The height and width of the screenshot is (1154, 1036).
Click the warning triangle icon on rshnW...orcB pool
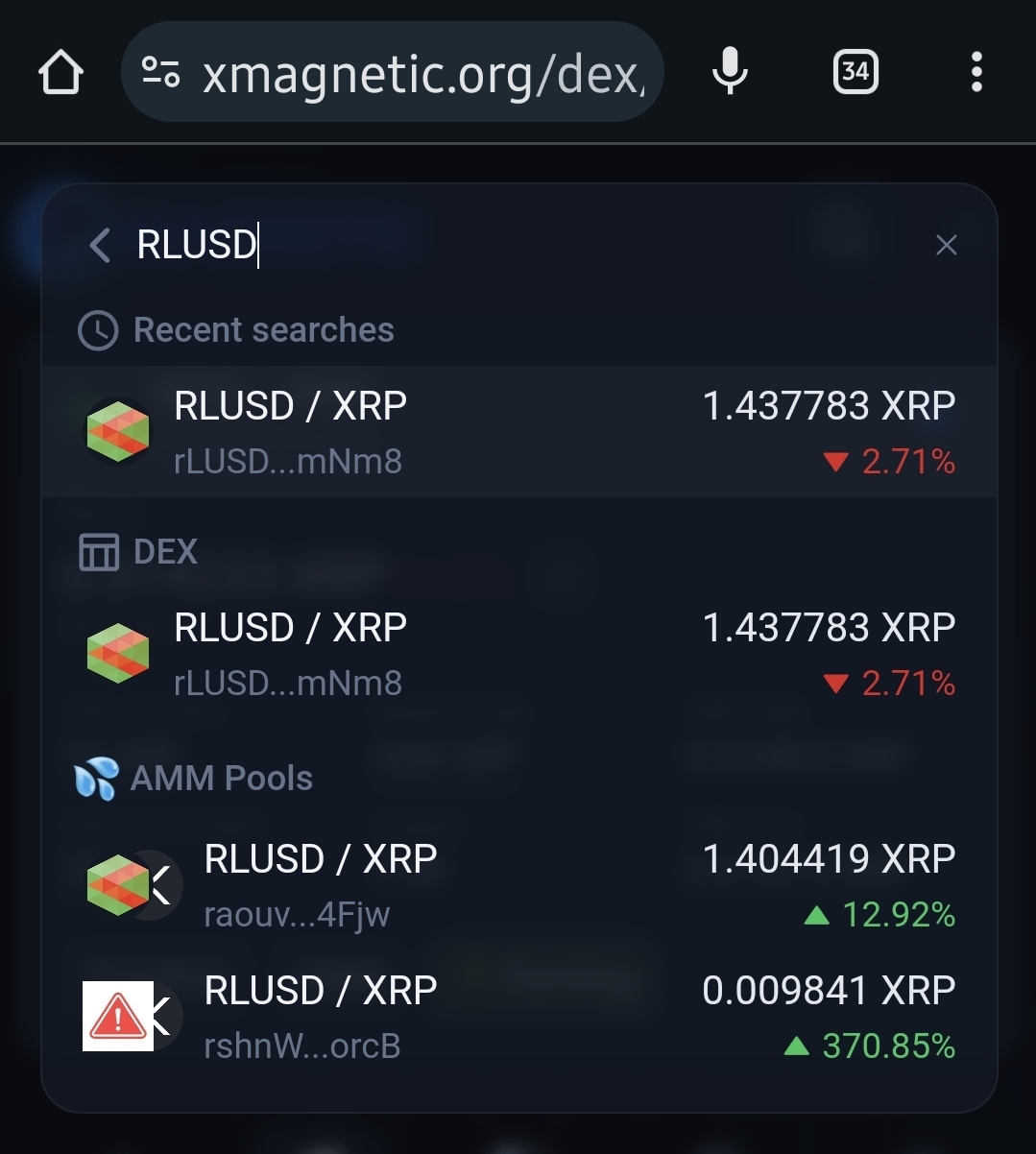(118, 1016)
